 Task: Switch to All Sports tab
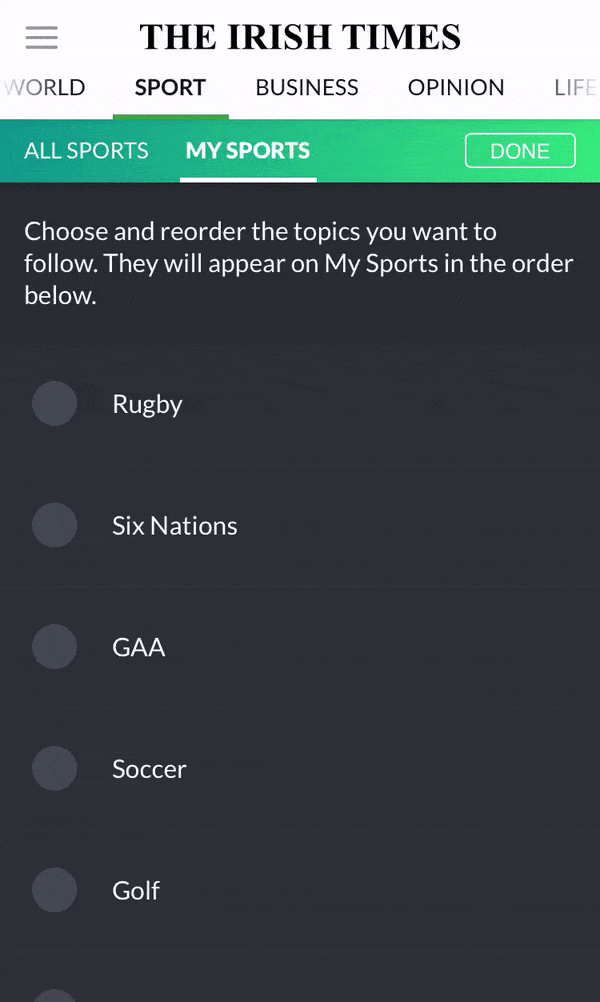tap(86, 151)
